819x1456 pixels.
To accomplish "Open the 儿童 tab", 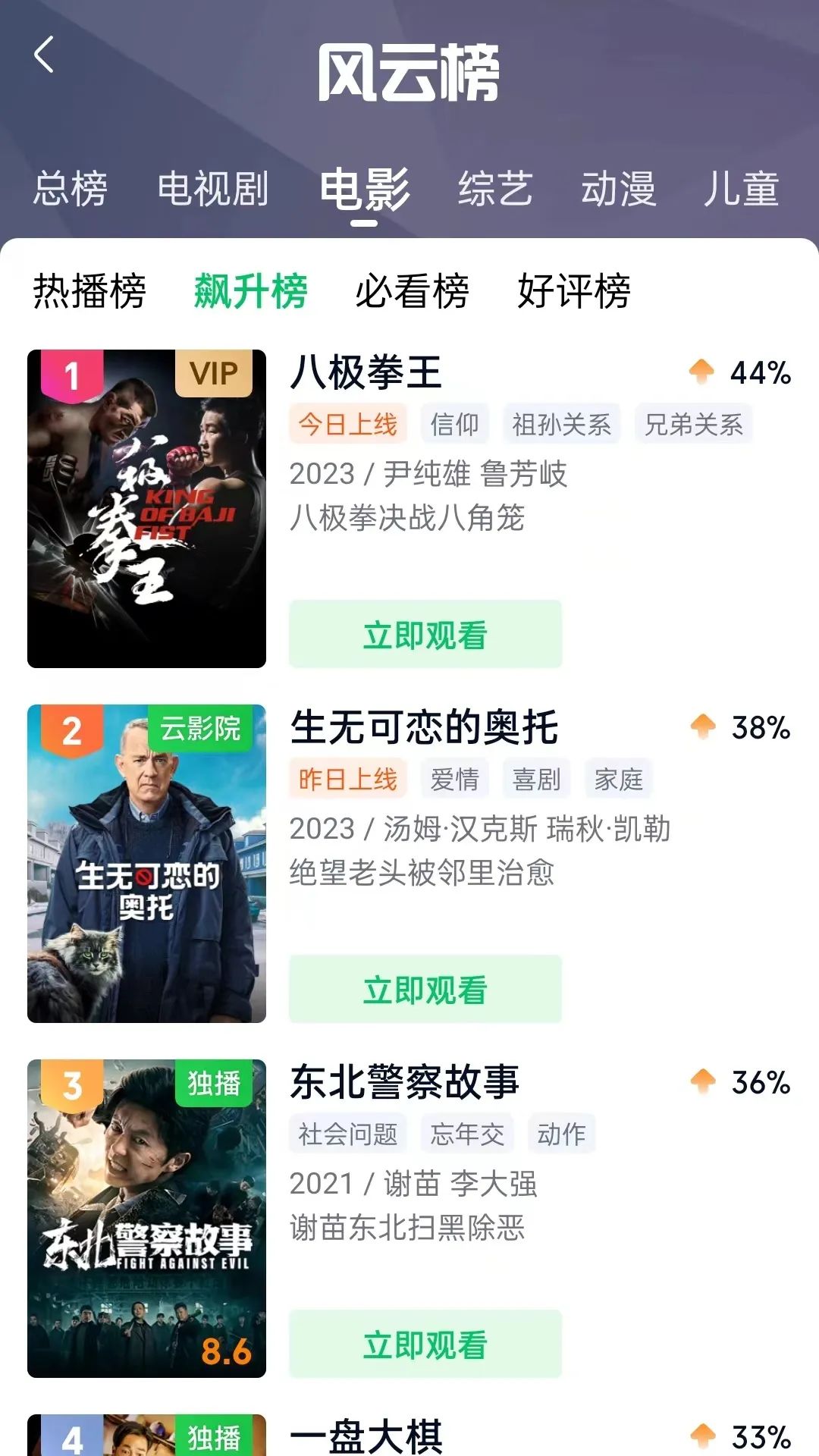I will [x=741, y=189].
